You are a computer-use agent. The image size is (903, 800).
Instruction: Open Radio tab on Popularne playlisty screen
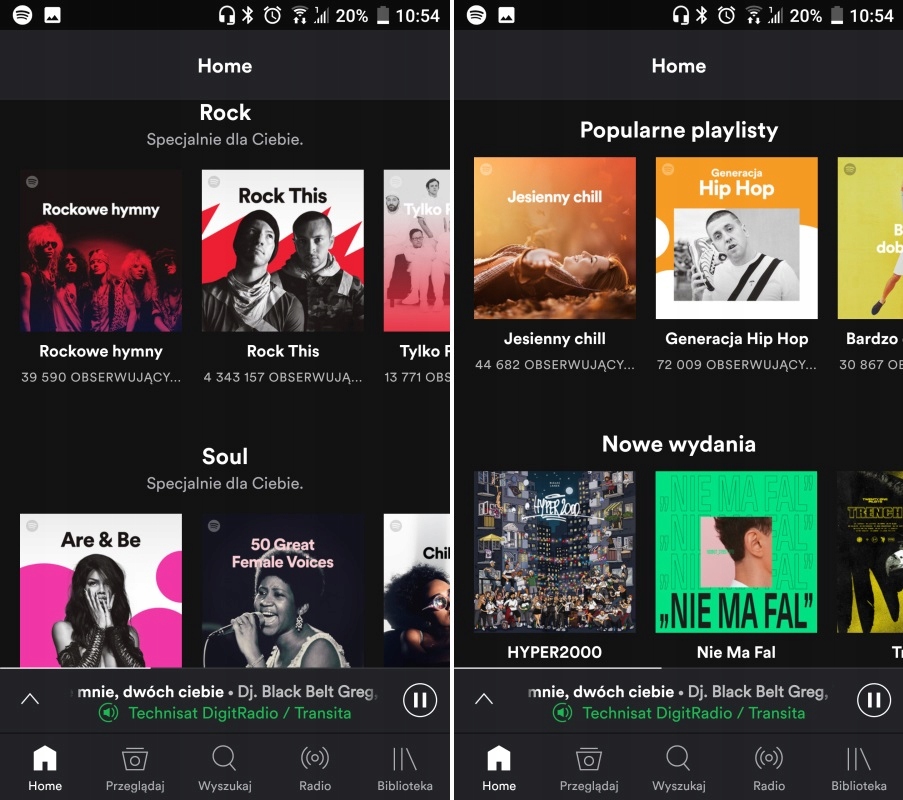[769, 768]
